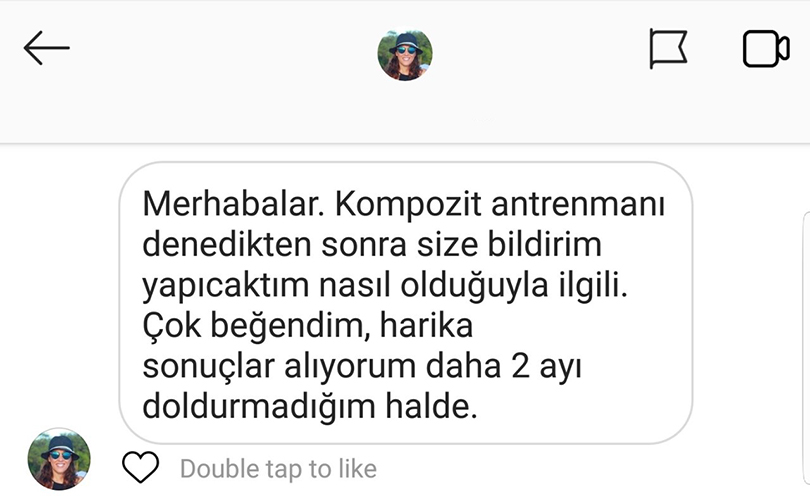Flag this conversation

point(668,49)
